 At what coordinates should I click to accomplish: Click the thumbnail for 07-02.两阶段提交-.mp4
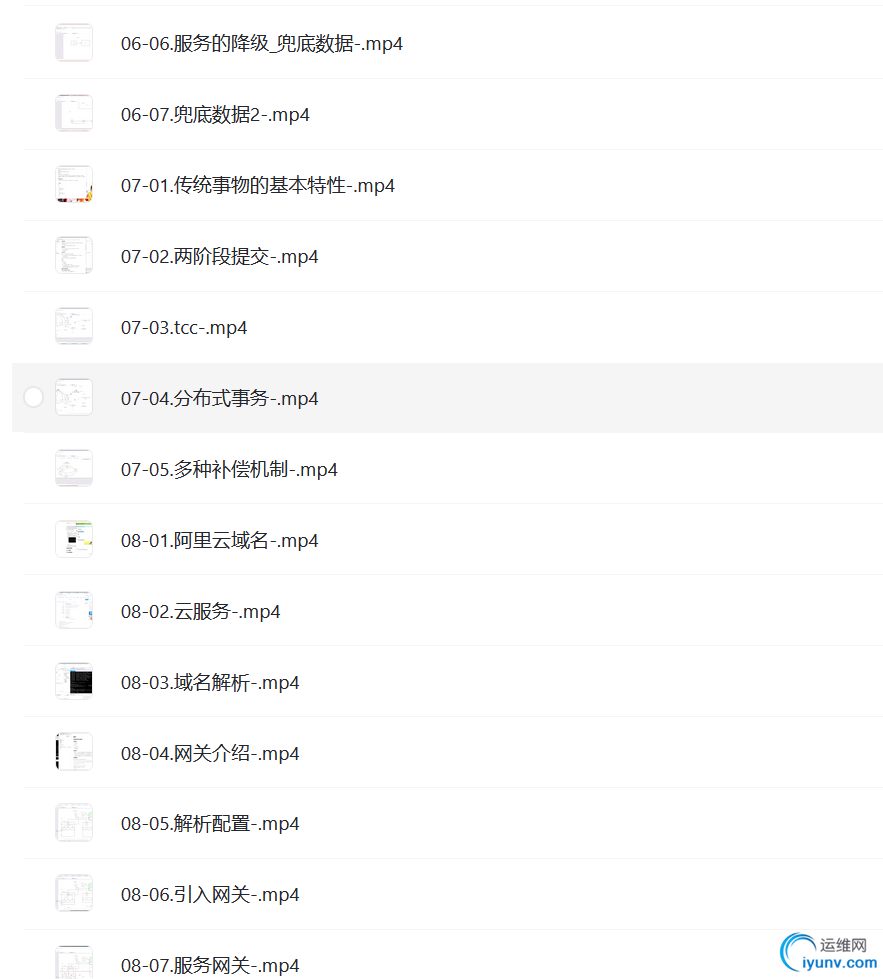[x=74, y=255]
